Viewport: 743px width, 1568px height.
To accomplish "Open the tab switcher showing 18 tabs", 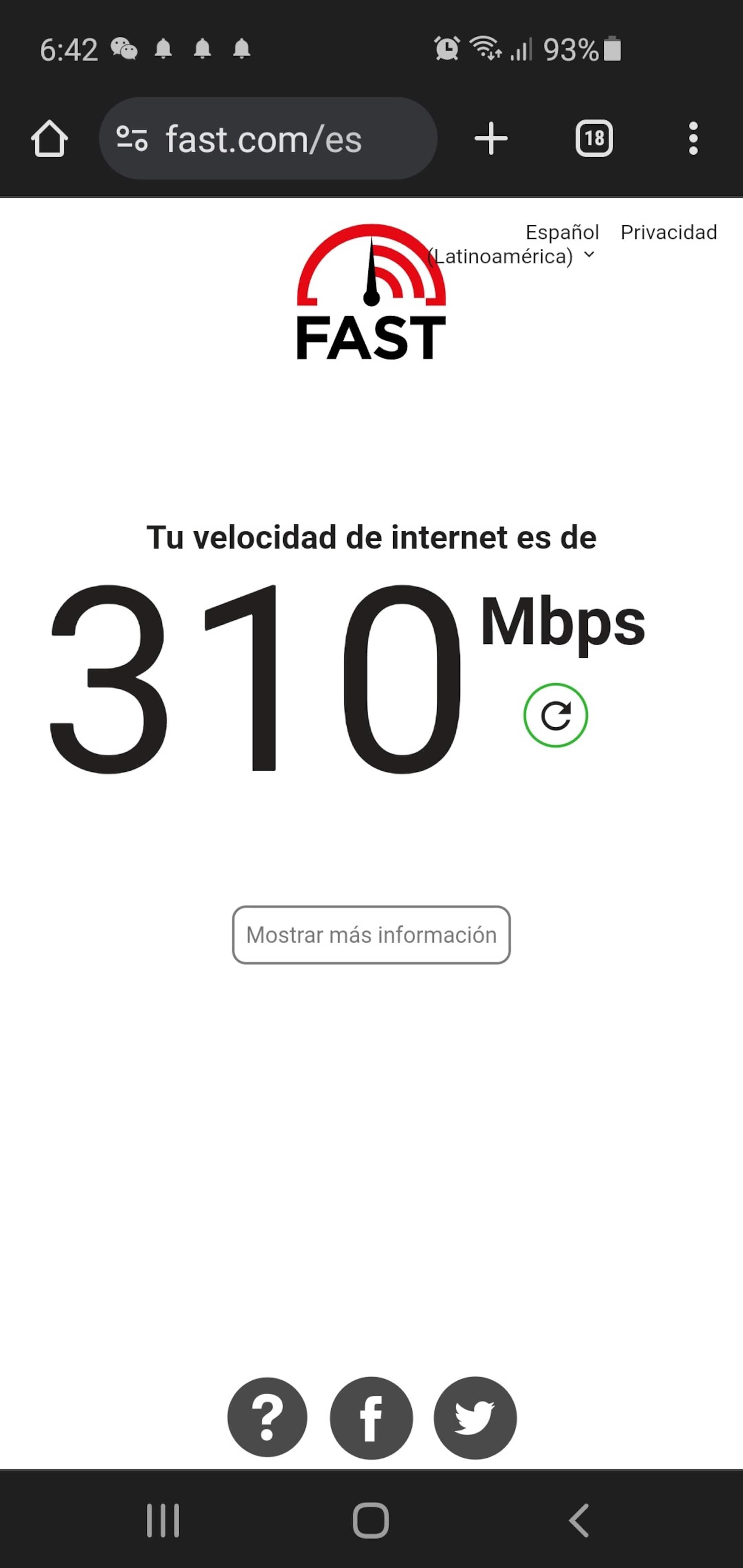I will click(x=594, y=138).
